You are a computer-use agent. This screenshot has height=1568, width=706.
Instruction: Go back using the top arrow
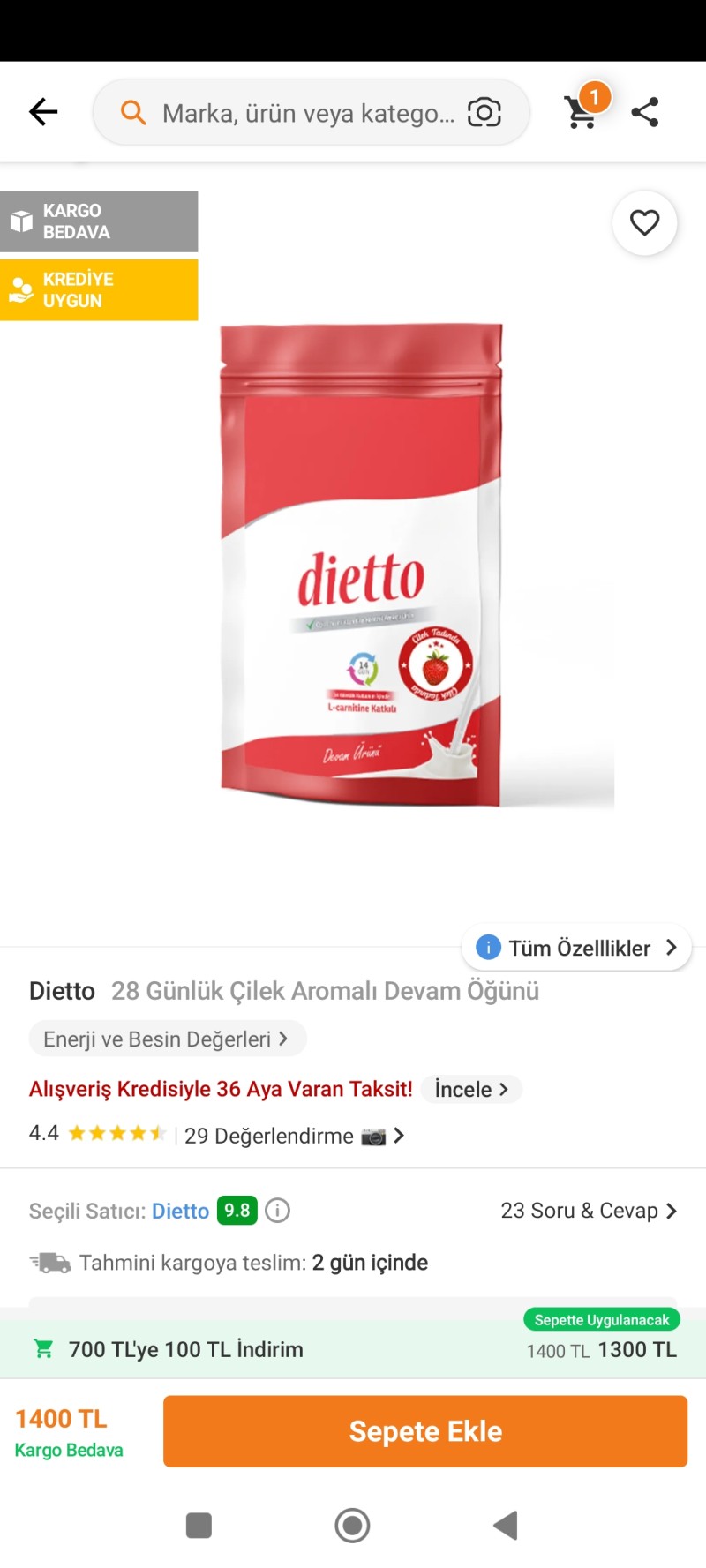(x=42, y=112)
